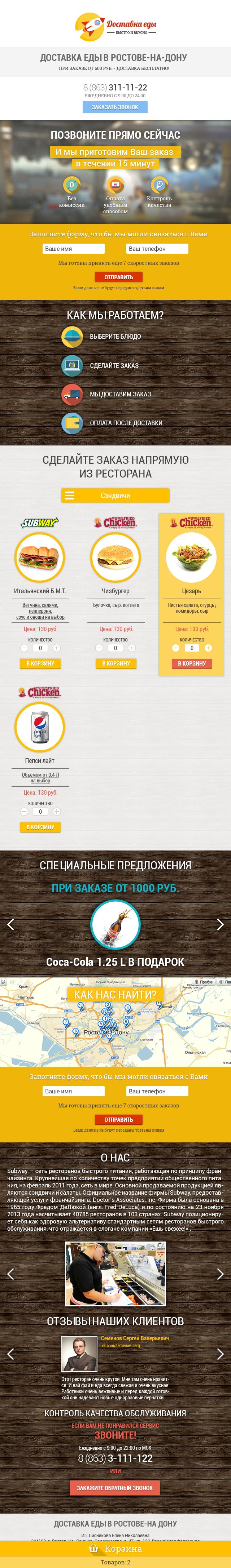231x1568 pixels.
Task: Submit the lower contact form Отправить
Action: pos(118,1119)
